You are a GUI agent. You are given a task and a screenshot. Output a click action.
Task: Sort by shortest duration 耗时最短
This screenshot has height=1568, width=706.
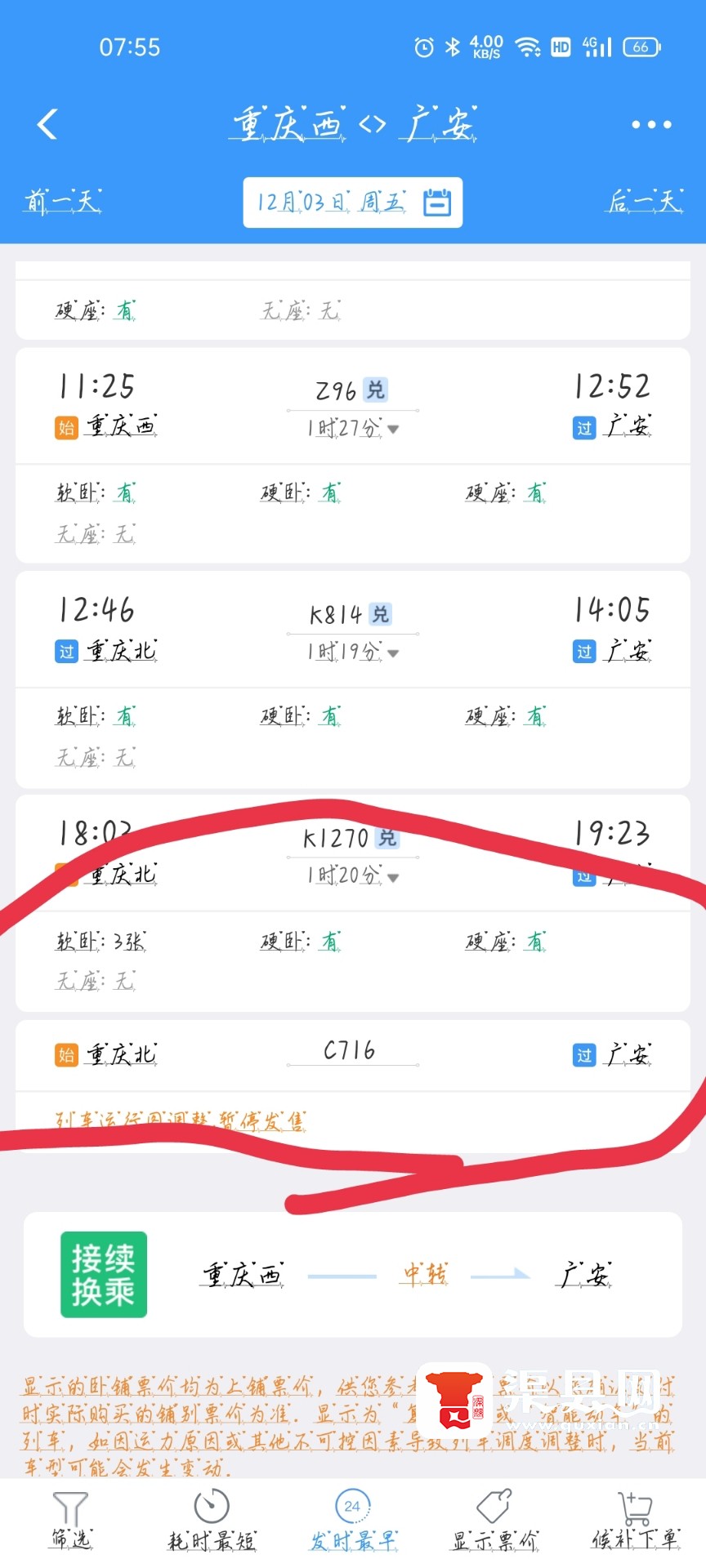click(x=212, y=1520)
